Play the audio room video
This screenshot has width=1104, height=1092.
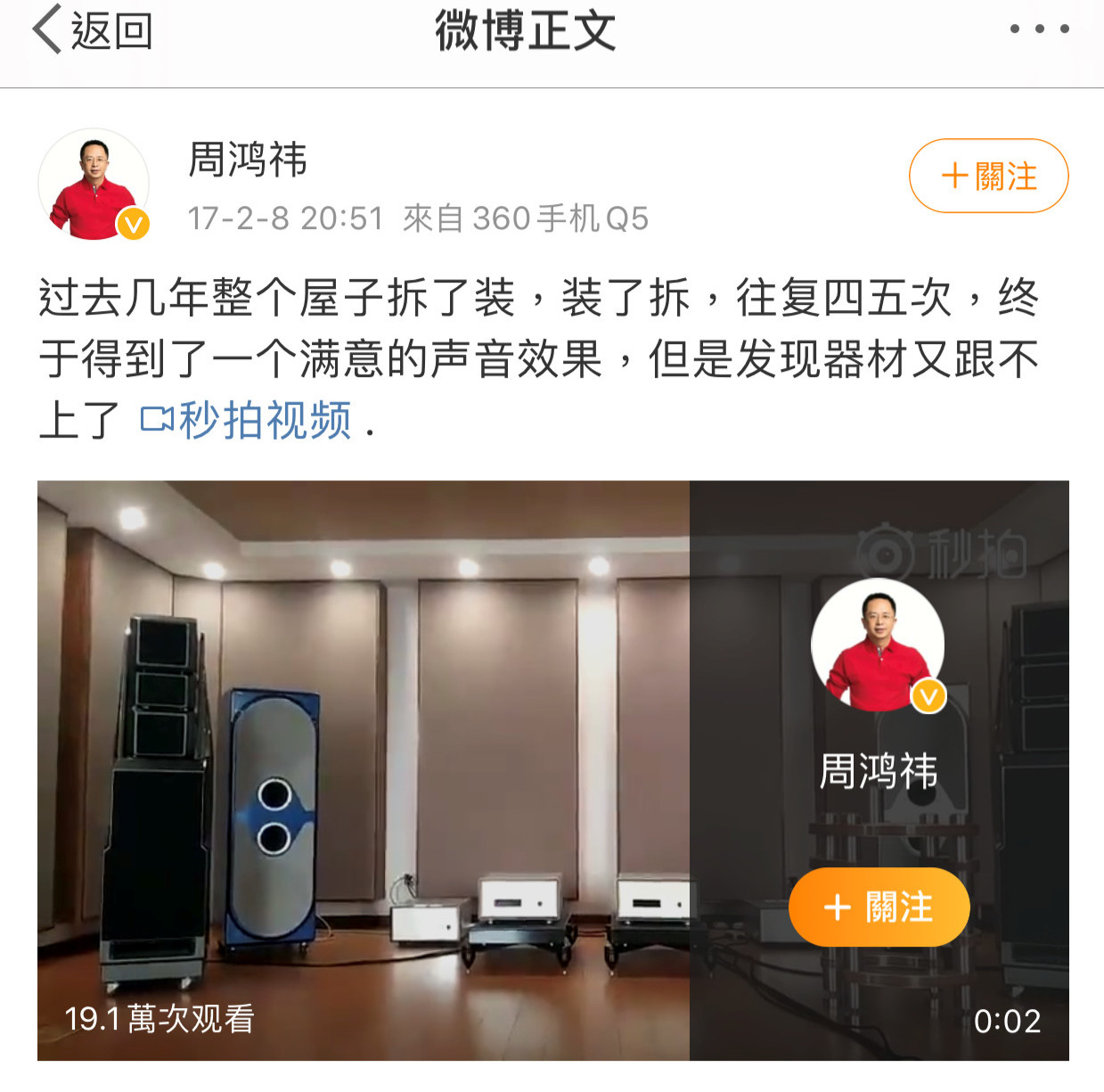364,770
